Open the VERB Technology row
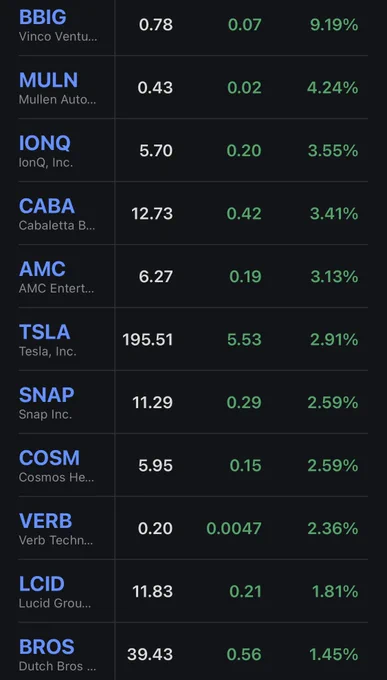The width and height of the screenshot is (387, 680). coord(193,528)
